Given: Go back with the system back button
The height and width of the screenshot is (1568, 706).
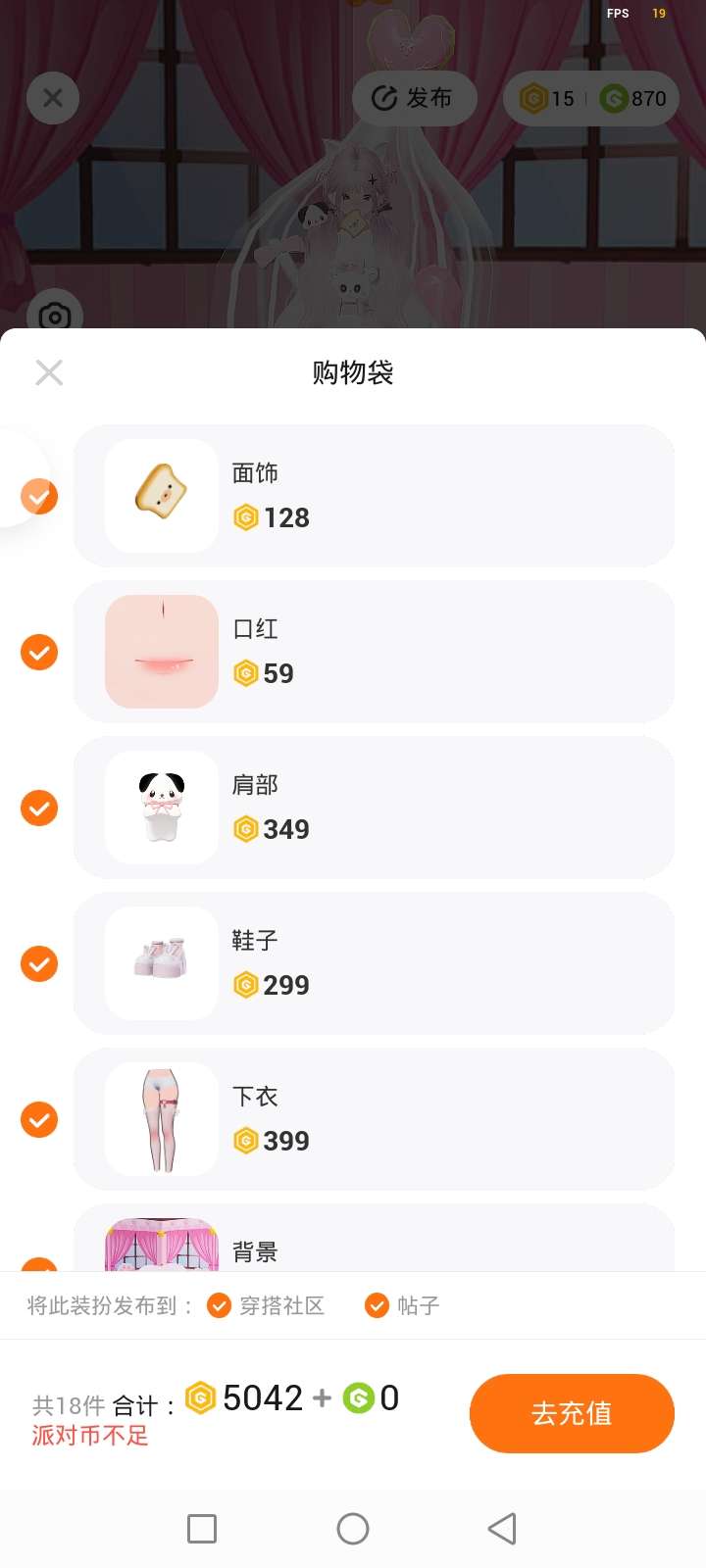Looking at the screenshot, I should [x=502, y=1529].
